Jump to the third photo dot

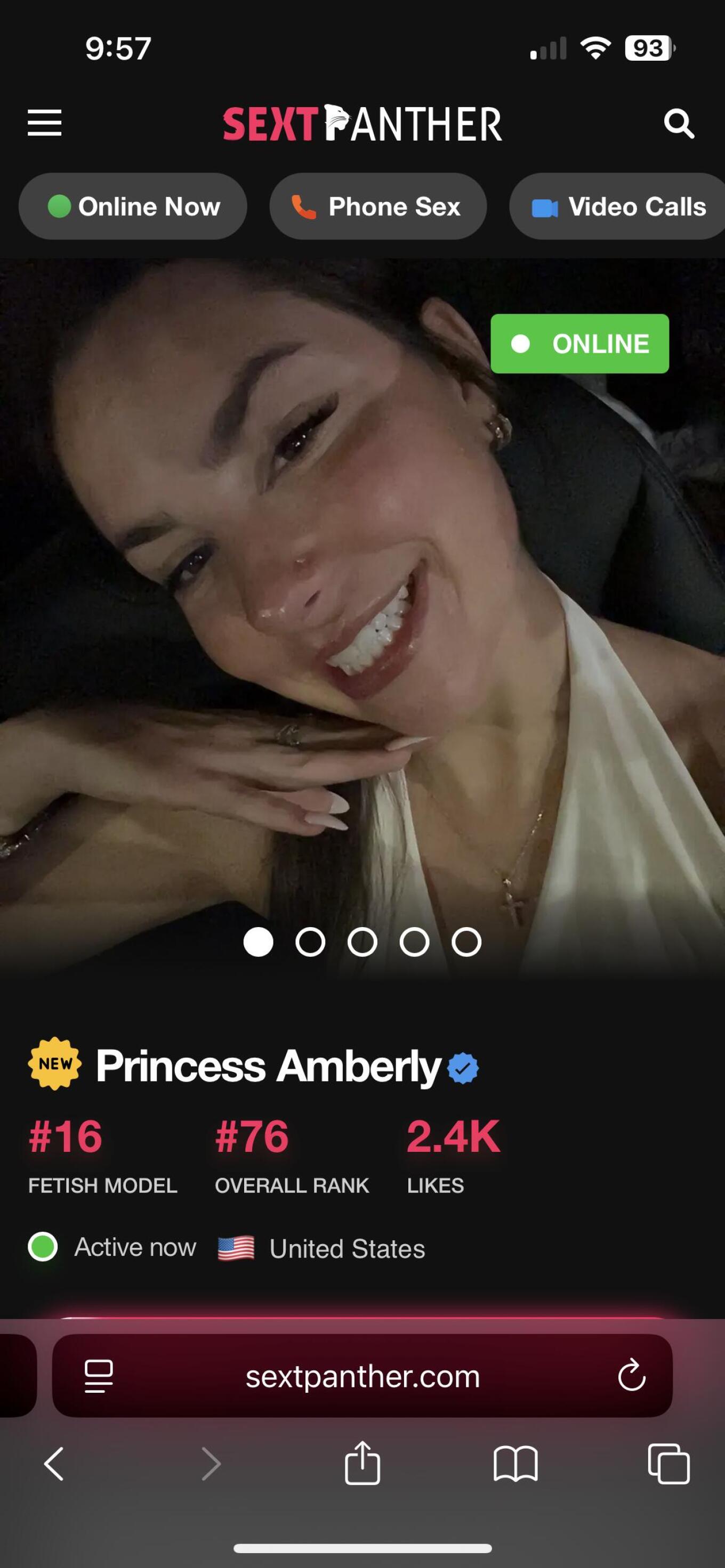[x=362, y=941]
